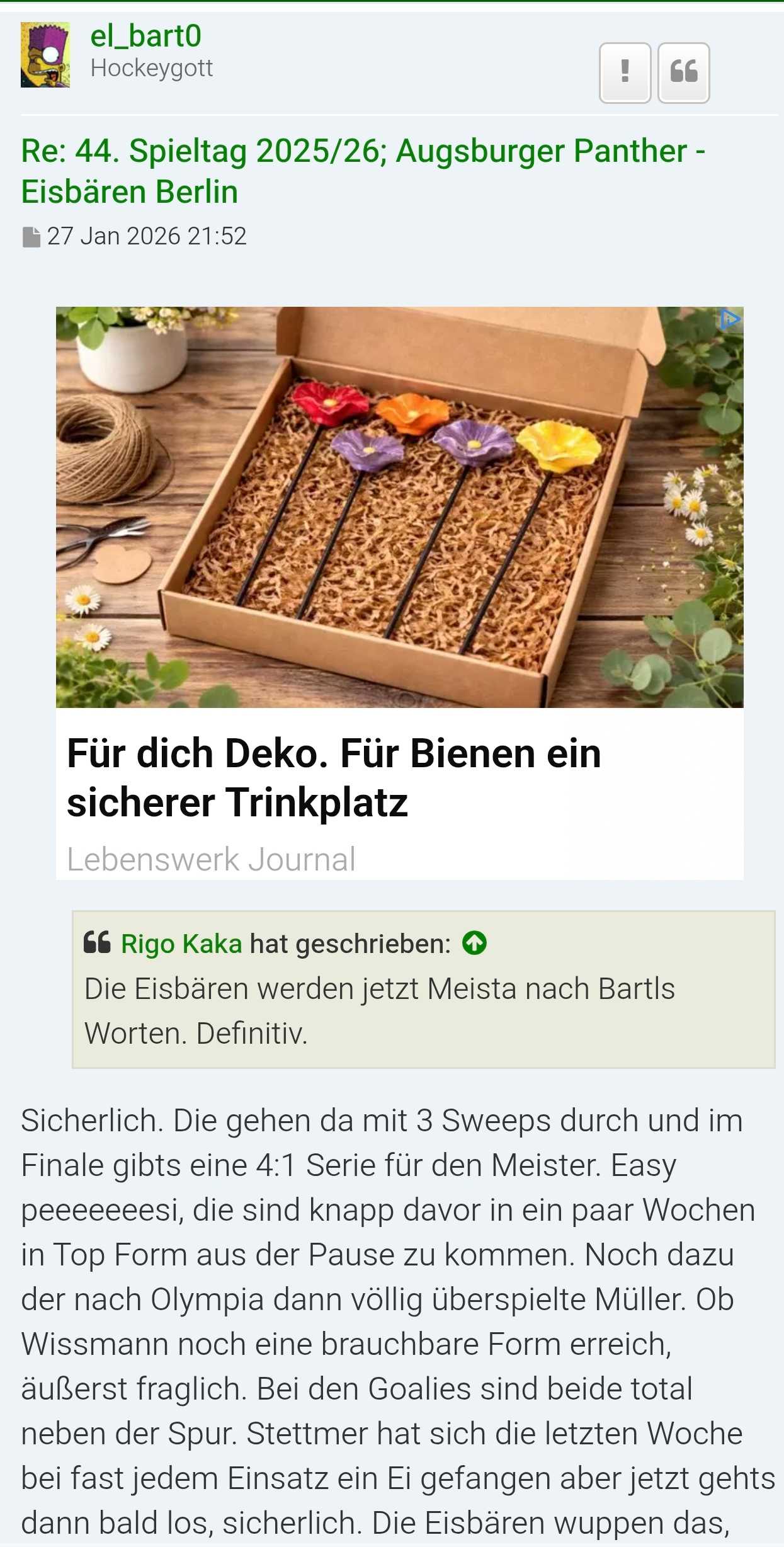
Task: Jump to Rigo Kaka's original post arrow
Action: tap(474, 943)
